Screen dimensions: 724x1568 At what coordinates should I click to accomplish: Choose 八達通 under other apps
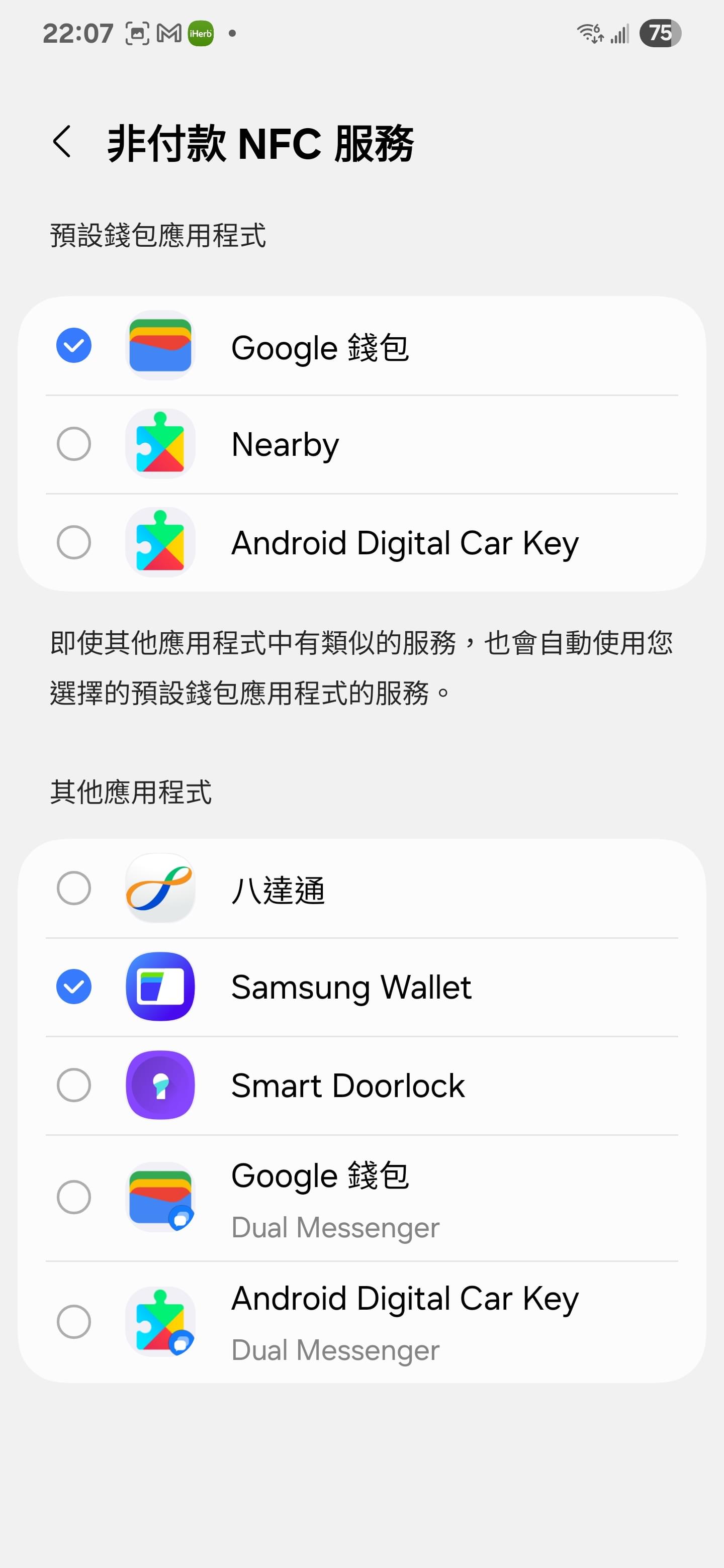click(361, 889)
